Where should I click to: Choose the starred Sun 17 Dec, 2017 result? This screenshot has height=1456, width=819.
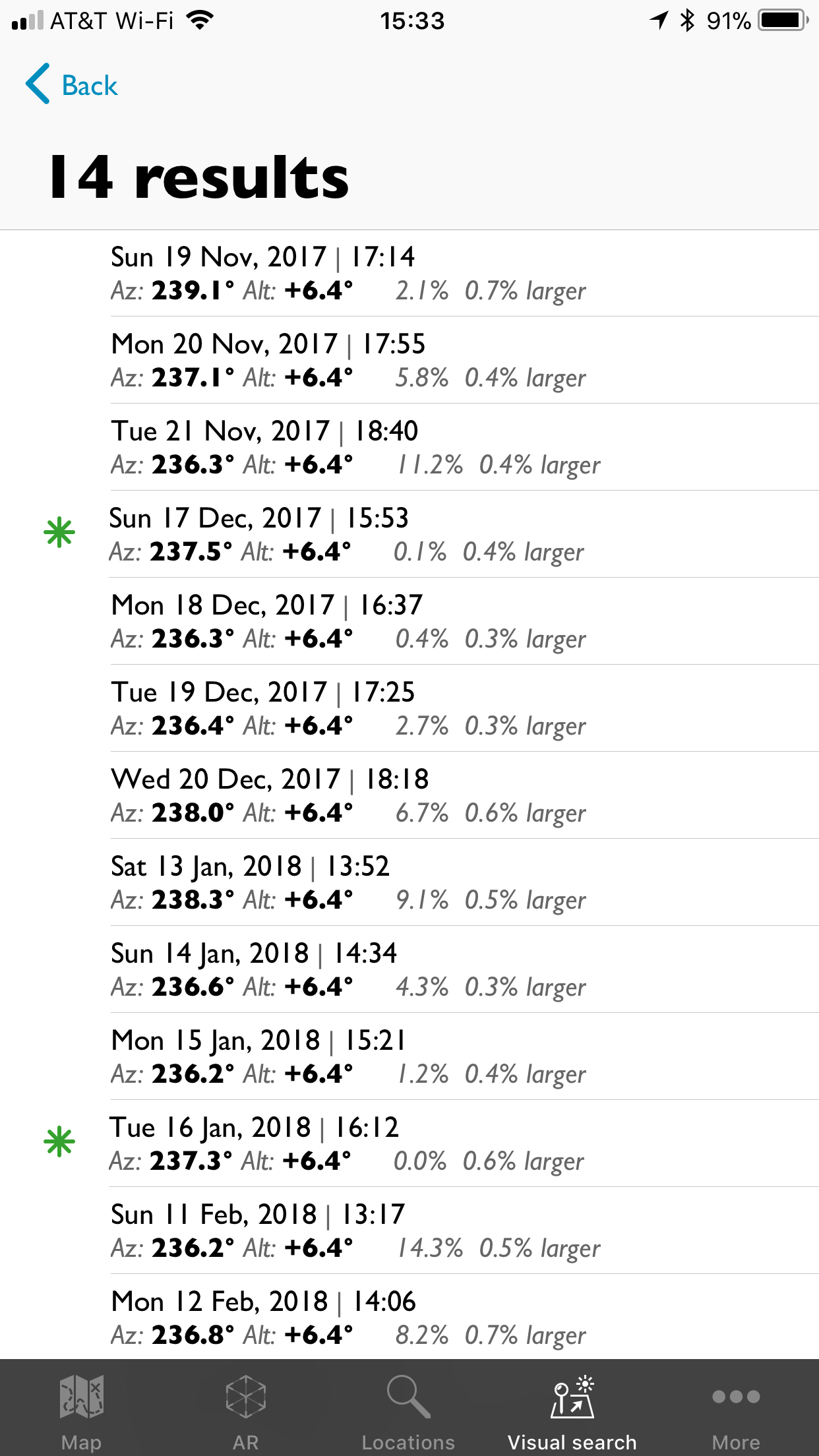[x=409, y=534]
